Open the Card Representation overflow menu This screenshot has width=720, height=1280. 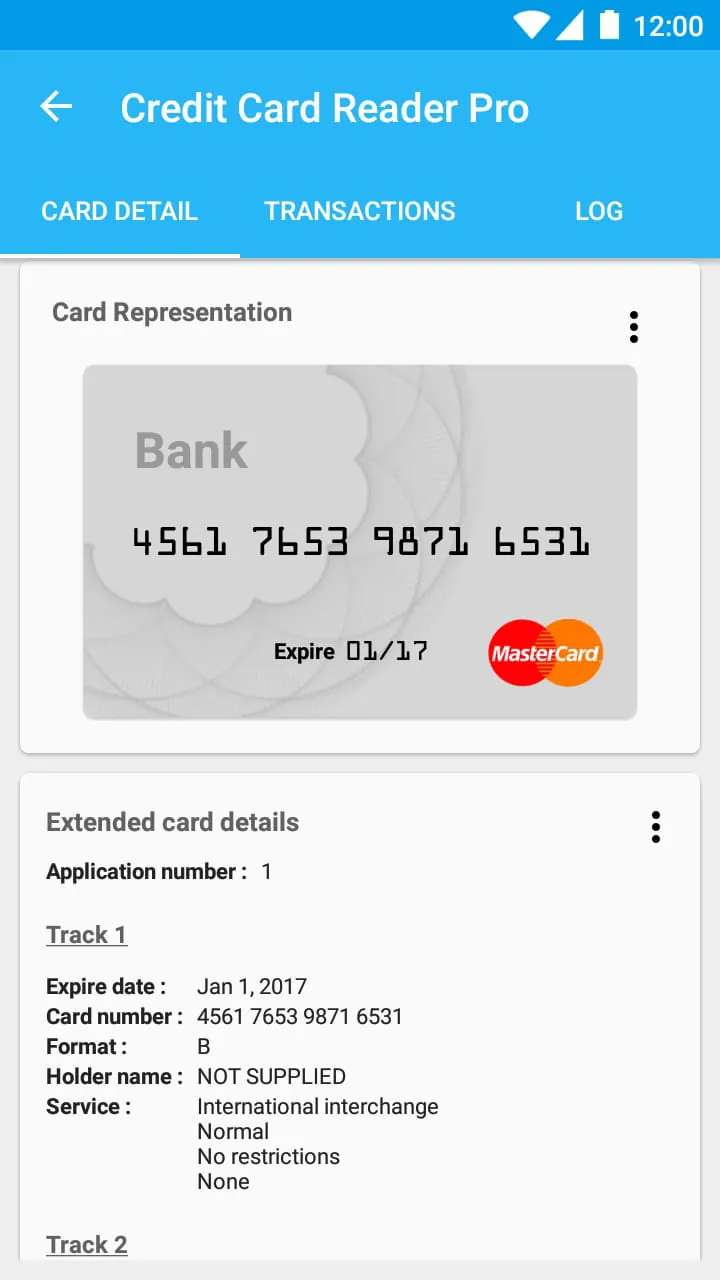coord(633,326)
